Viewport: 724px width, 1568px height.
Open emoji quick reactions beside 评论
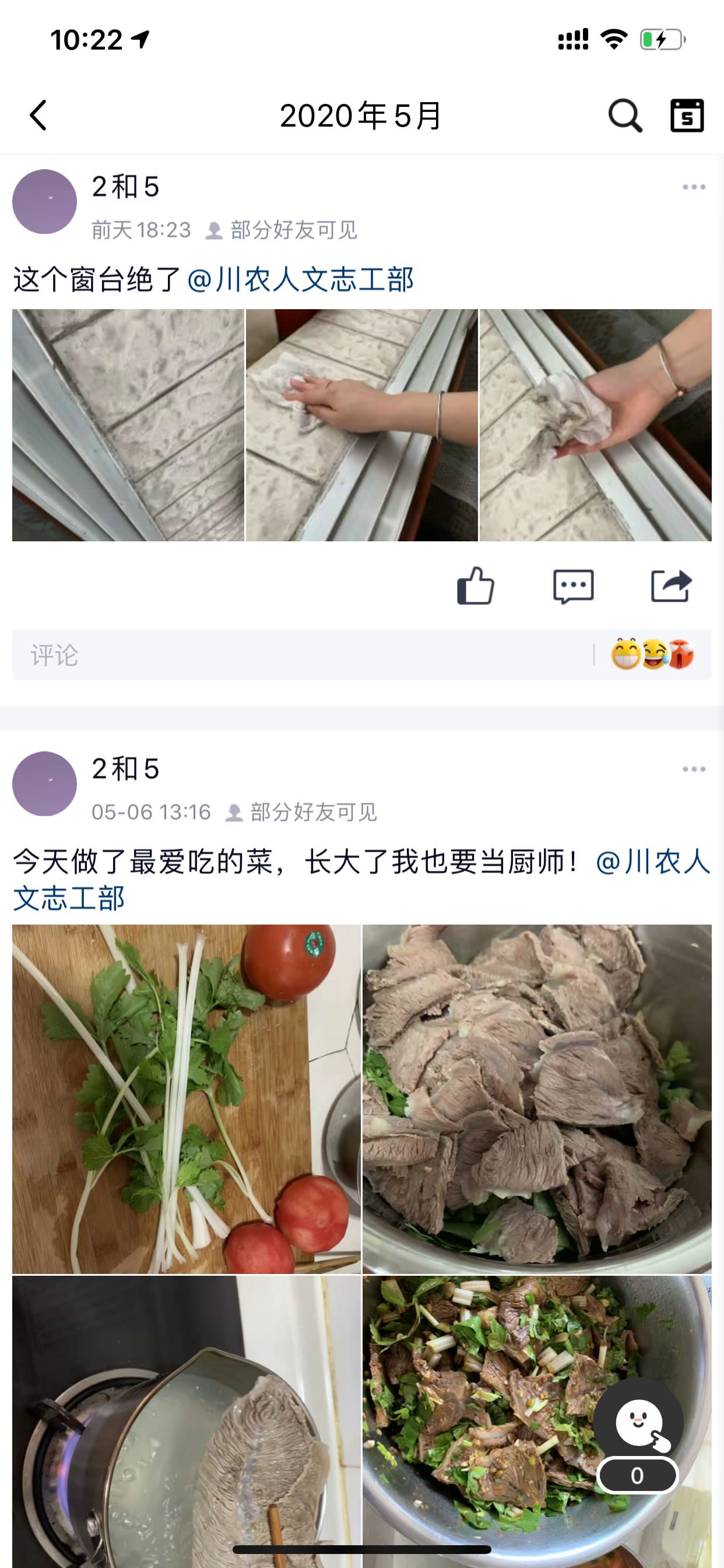tap(652, 655)
